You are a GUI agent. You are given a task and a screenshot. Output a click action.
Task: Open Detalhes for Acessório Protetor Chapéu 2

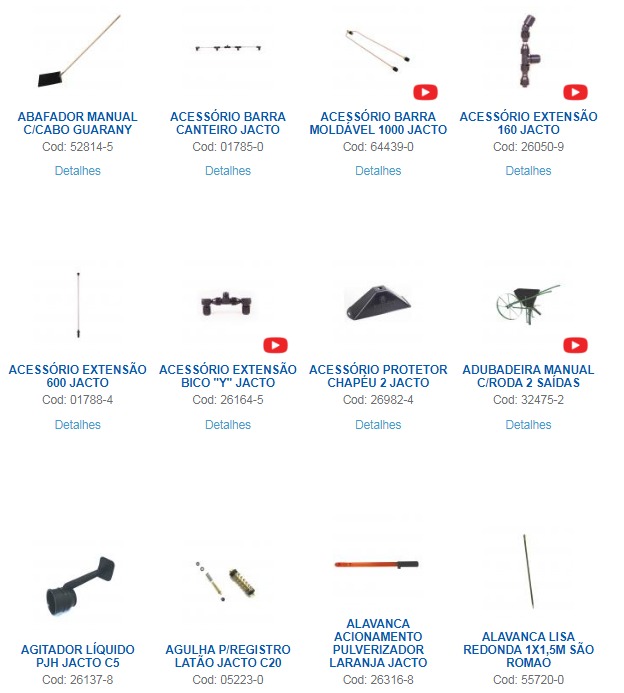point(378,425)
